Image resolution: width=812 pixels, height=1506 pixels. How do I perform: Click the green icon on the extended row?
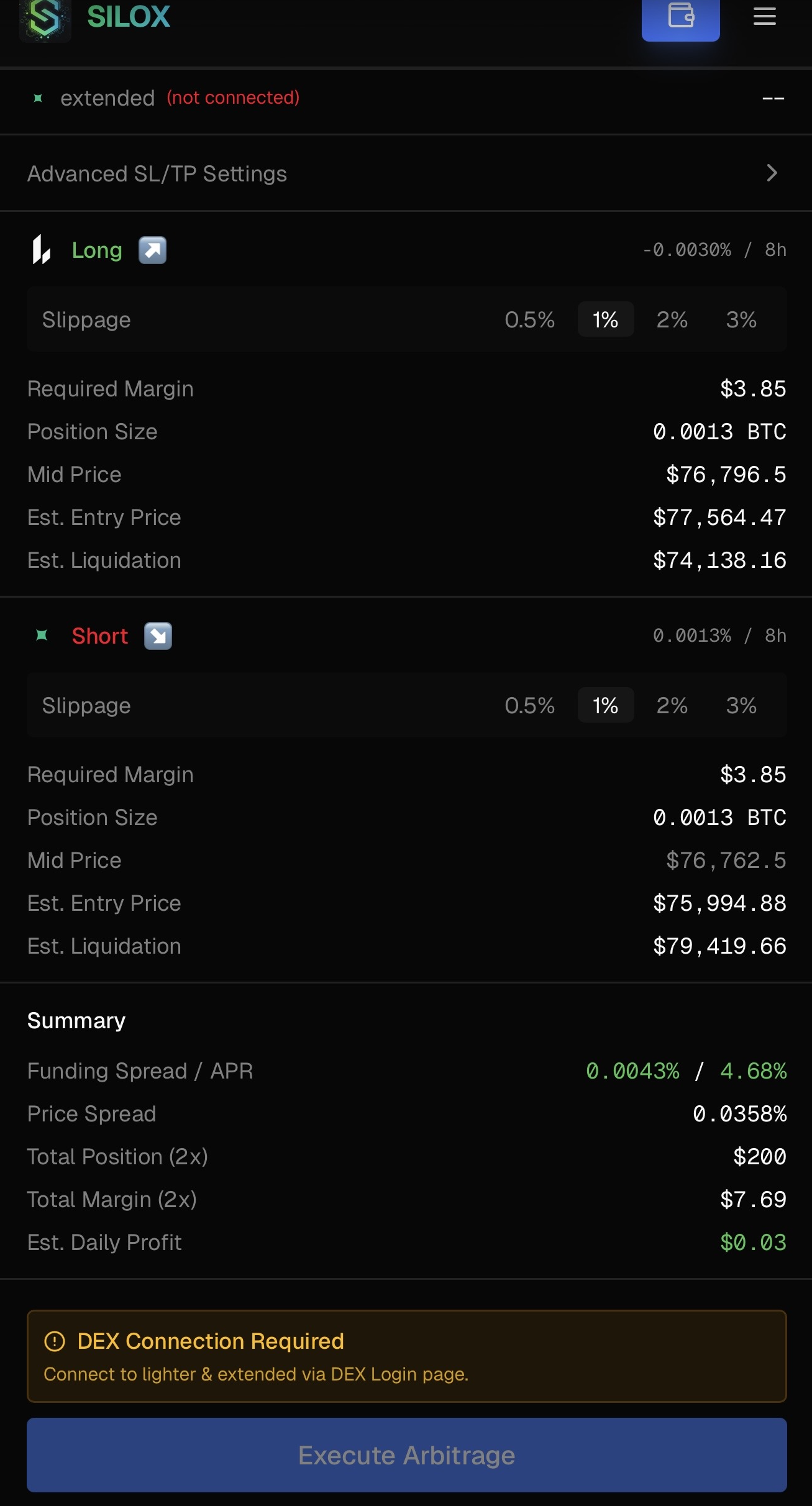(38, 98)
